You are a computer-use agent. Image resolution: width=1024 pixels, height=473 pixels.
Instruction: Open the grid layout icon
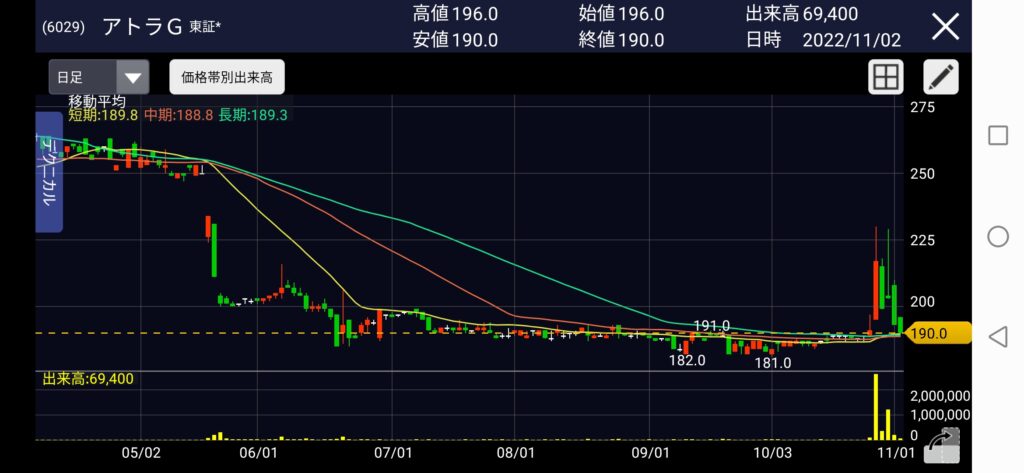click(x=886, y=77)
